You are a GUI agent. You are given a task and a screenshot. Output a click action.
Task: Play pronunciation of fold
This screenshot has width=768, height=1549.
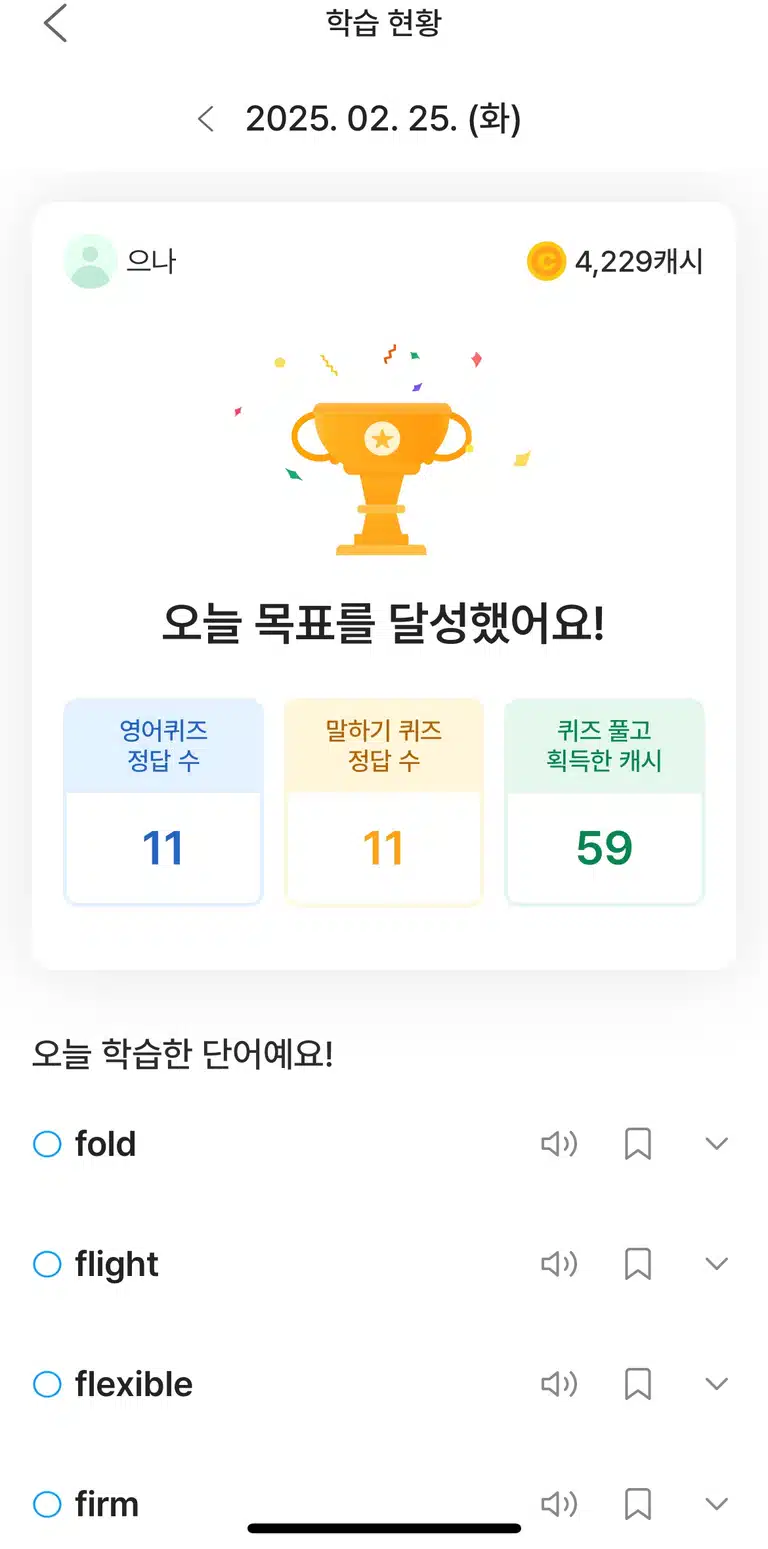click(559, 1144)
